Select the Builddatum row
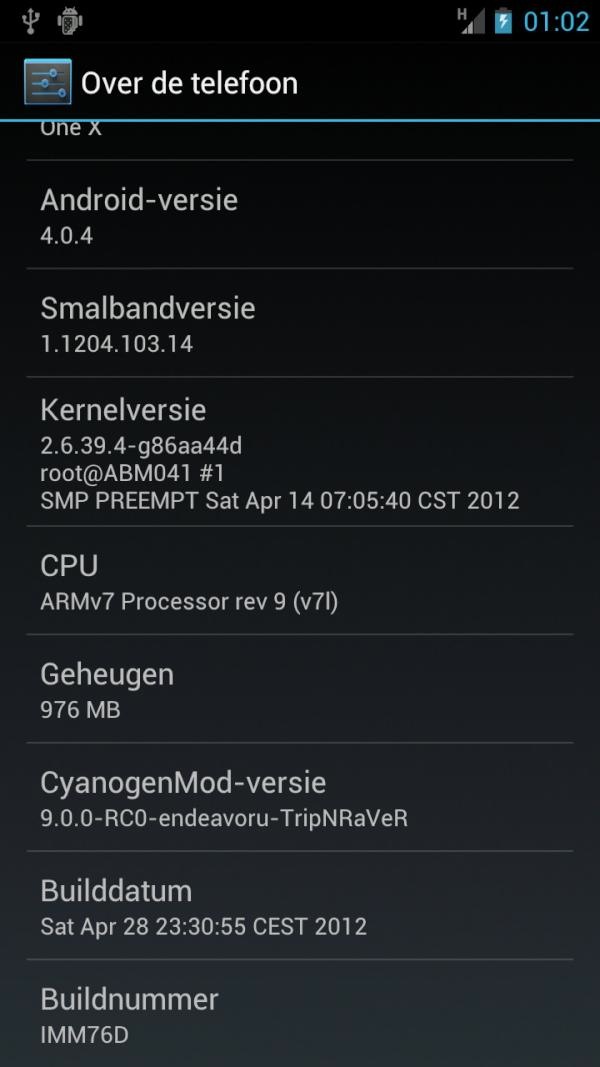The width and height of the screenshot is (600, 1067). click(300, 906)
